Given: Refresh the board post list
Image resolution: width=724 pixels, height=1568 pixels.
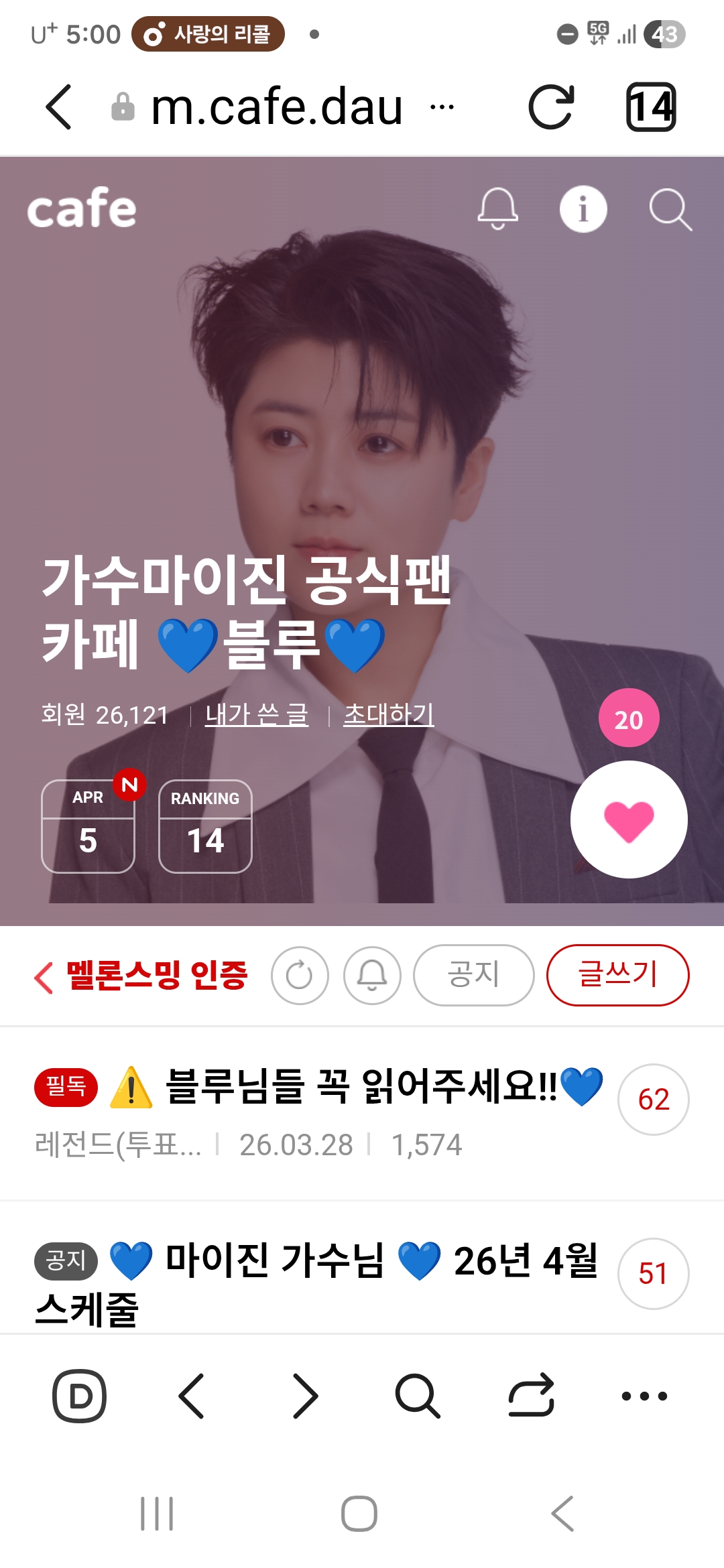Looking at the screenshot, I should click(x=300, y=976).
